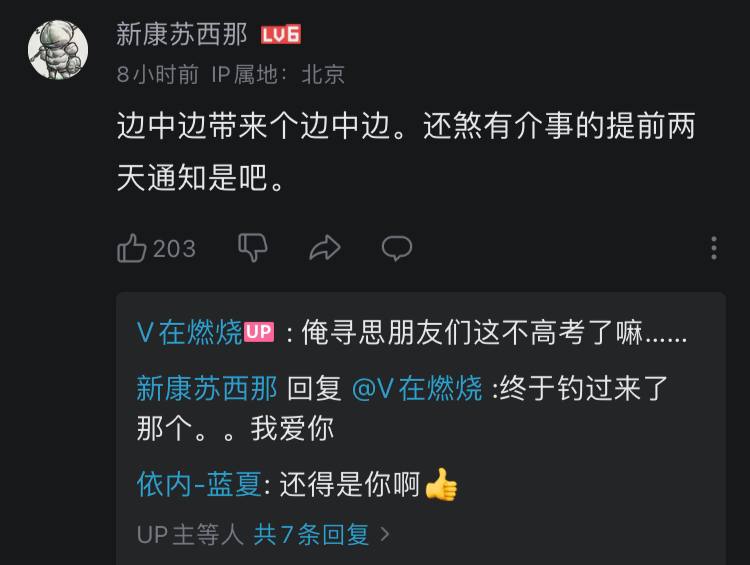Share this comment
Screen dimensions: 750x565
click(x=325, y=248)
